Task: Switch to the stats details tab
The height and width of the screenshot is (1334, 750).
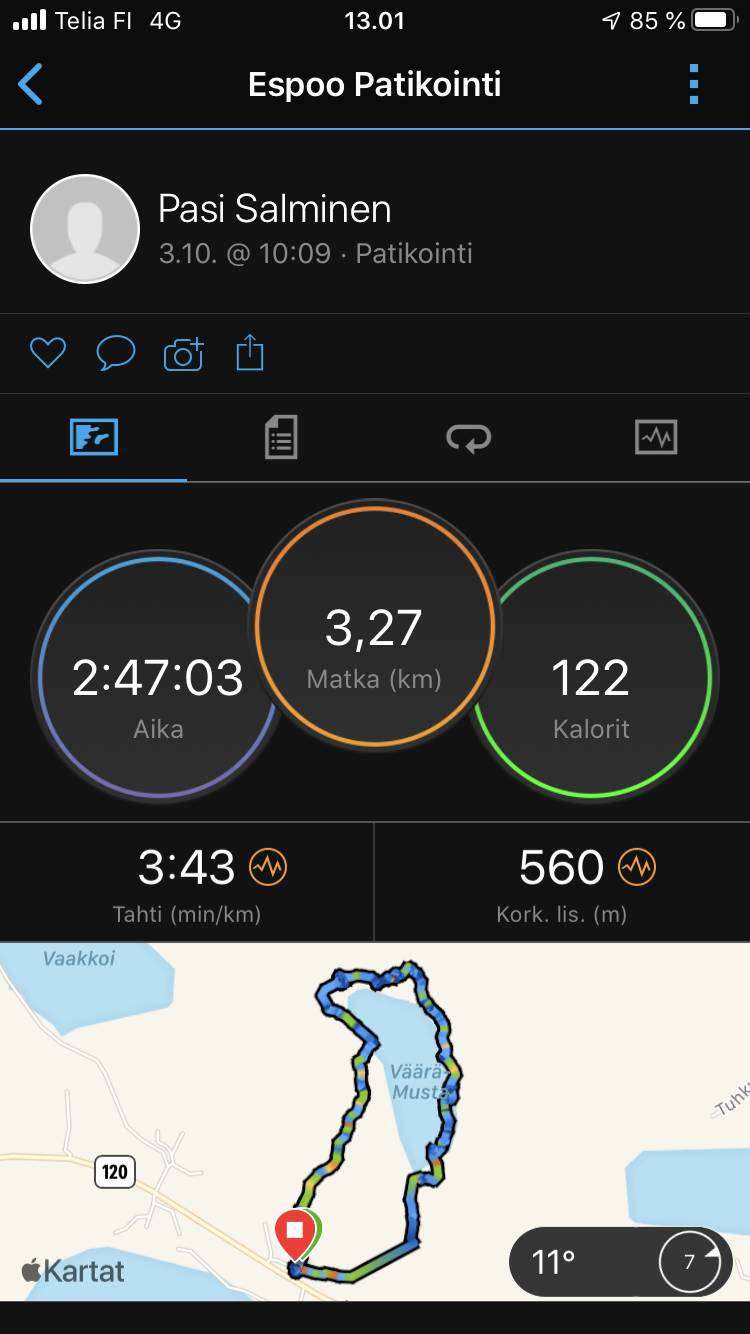Action: (x=281, y=438)
